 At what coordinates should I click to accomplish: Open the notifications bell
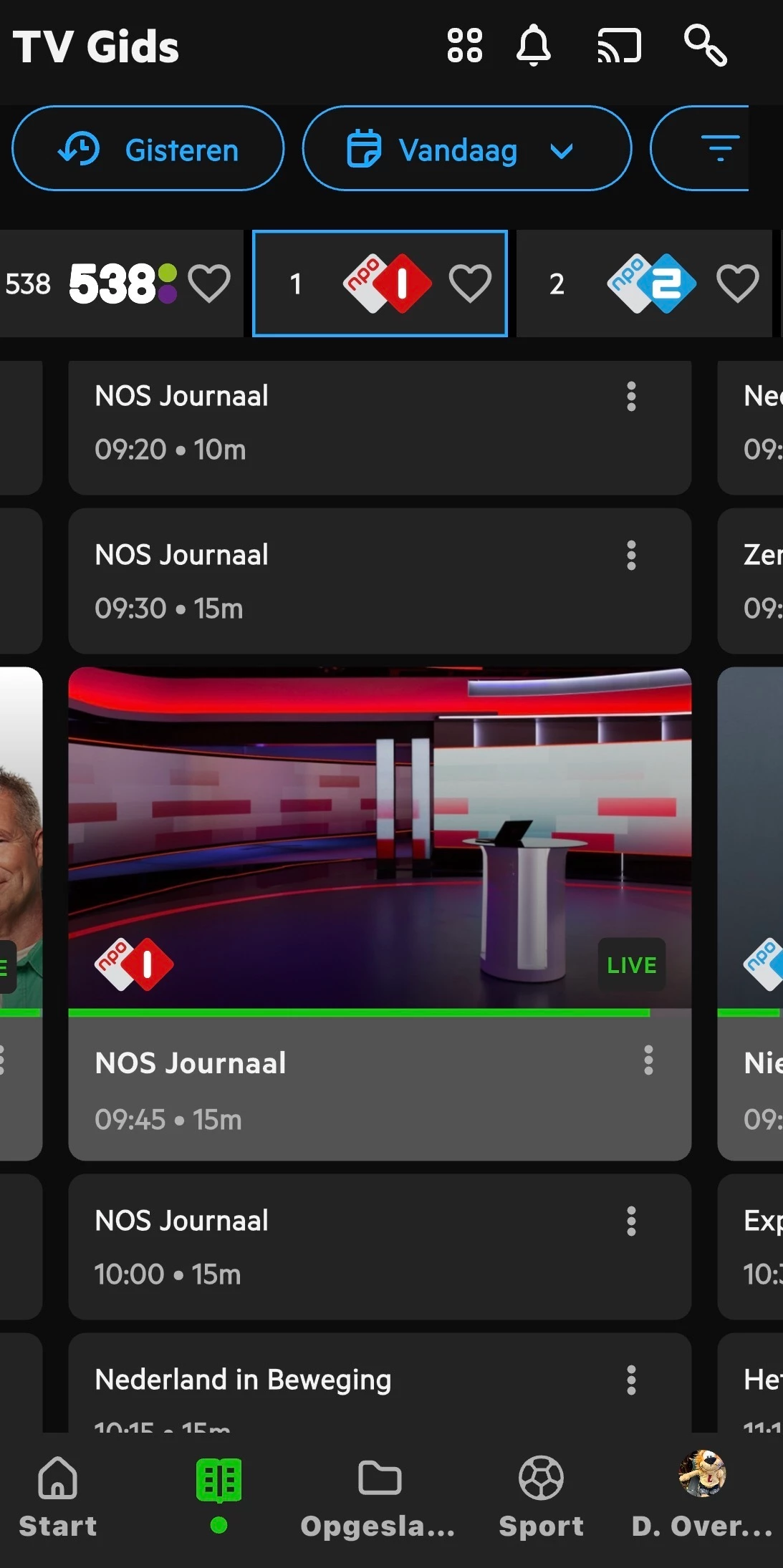click(x=534, y=45)
